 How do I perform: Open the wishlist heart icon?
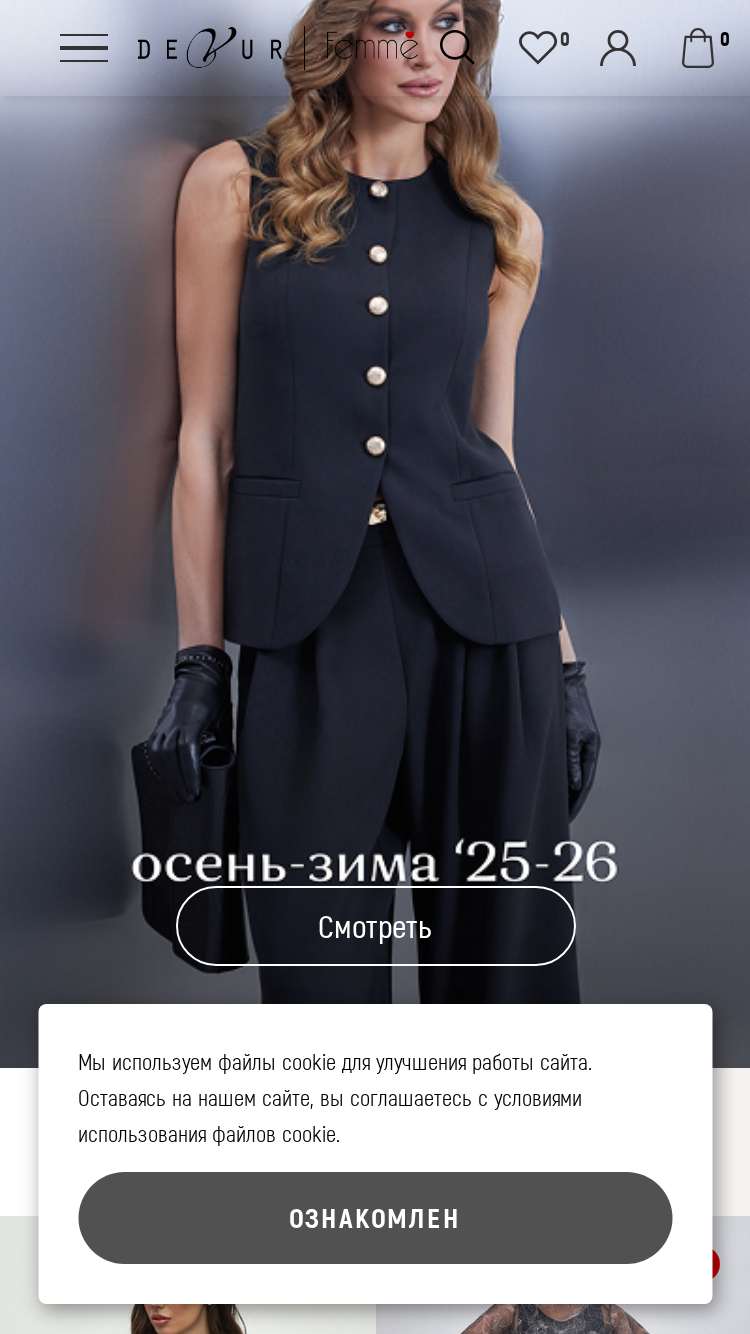(538, 47)
